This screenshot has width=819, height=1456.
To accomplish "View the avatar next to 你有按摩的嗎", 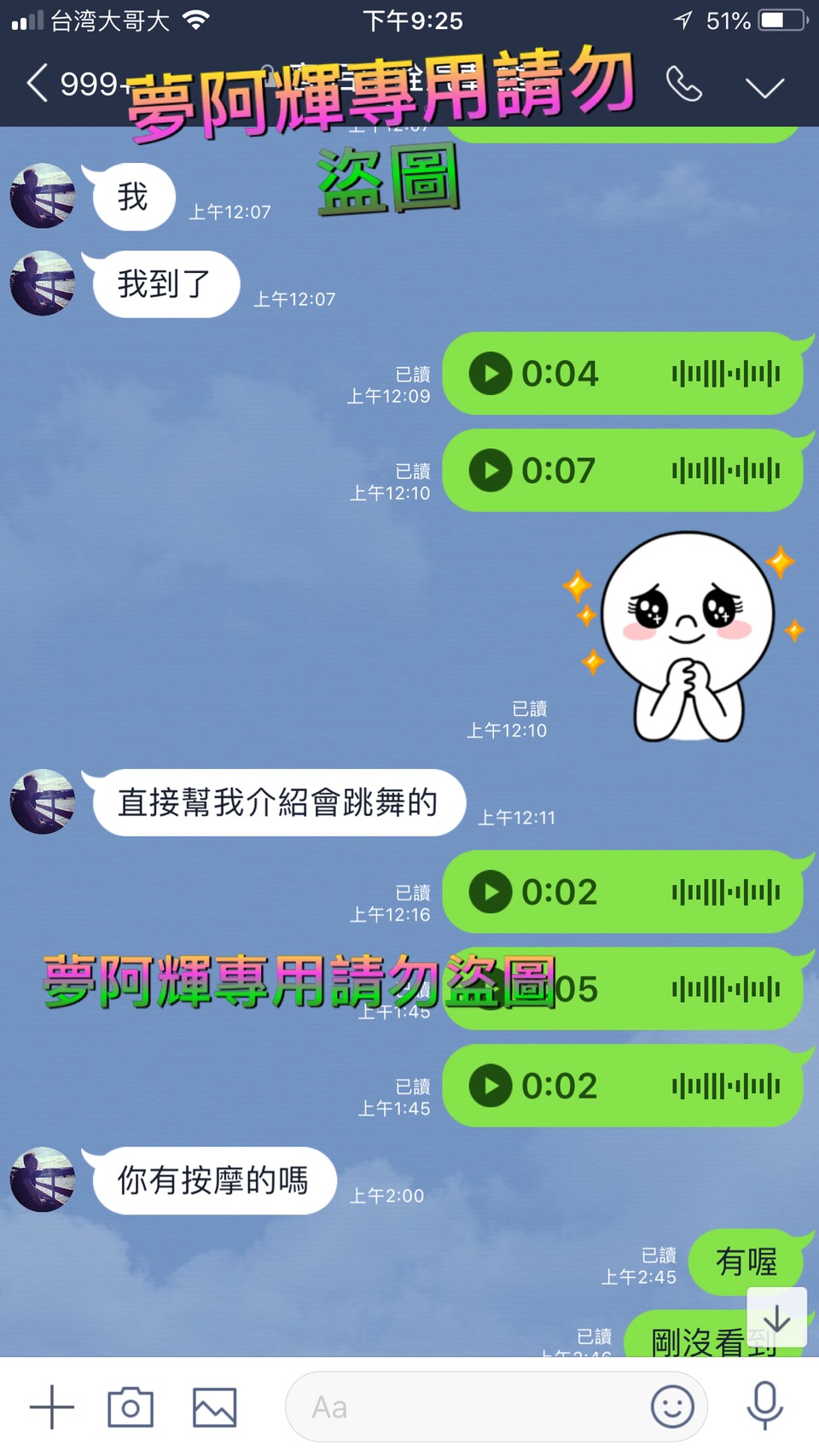I will pyautogui.click(x=43, y=1179).
